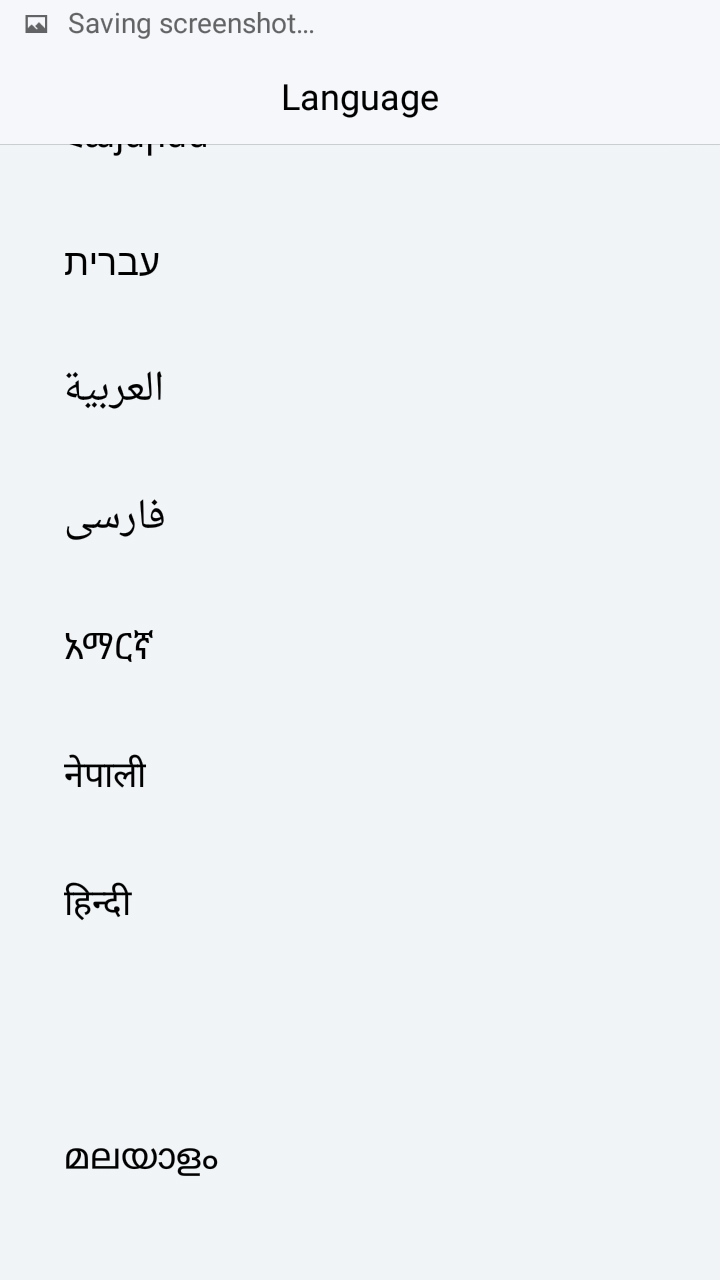The image size is (720, 1280).
Task: Select Hebrew (עברית) language
Action: pos(360,262)
